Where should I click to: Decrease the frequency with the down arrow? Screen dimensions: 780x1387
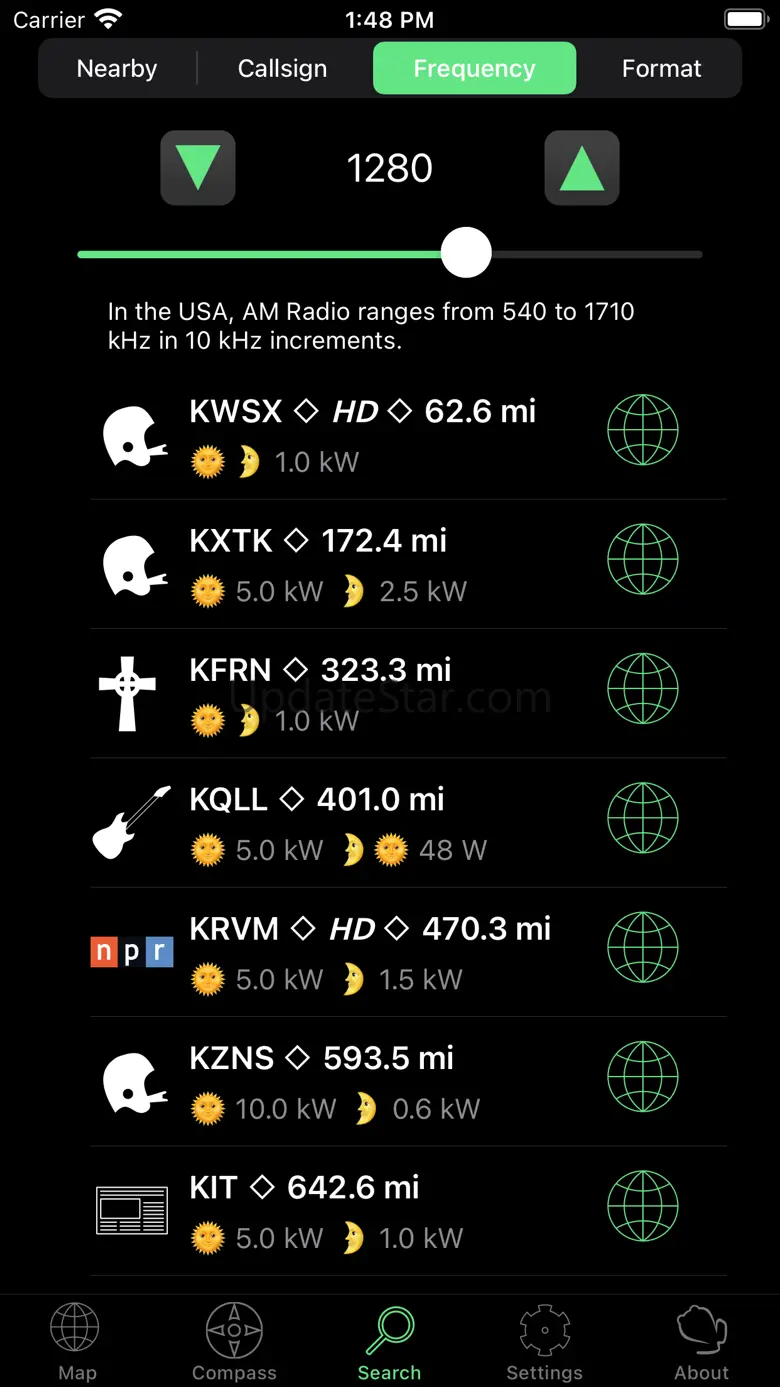coord(198,168)
